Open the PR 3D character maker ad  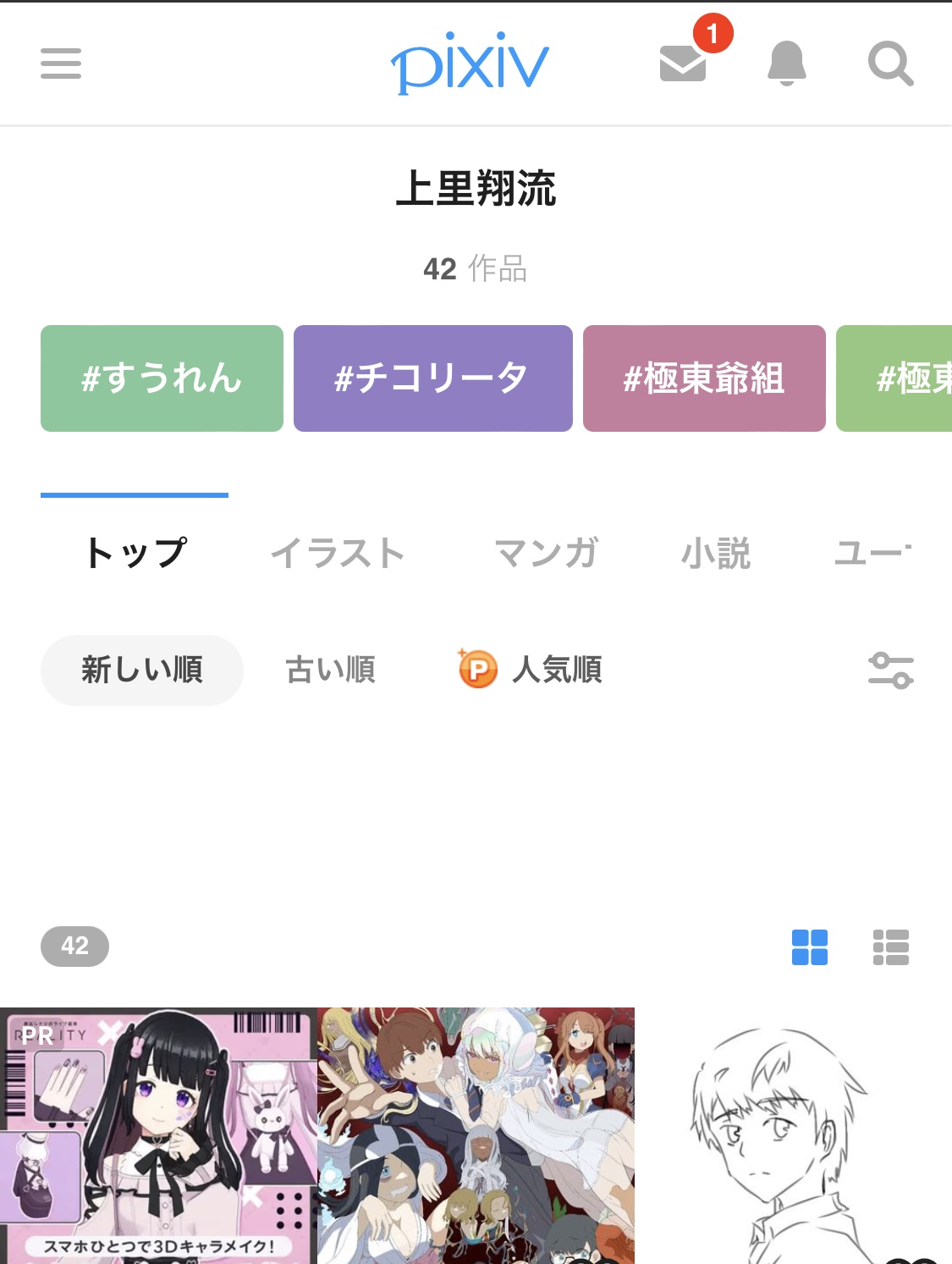click(x=158, y=1134)
